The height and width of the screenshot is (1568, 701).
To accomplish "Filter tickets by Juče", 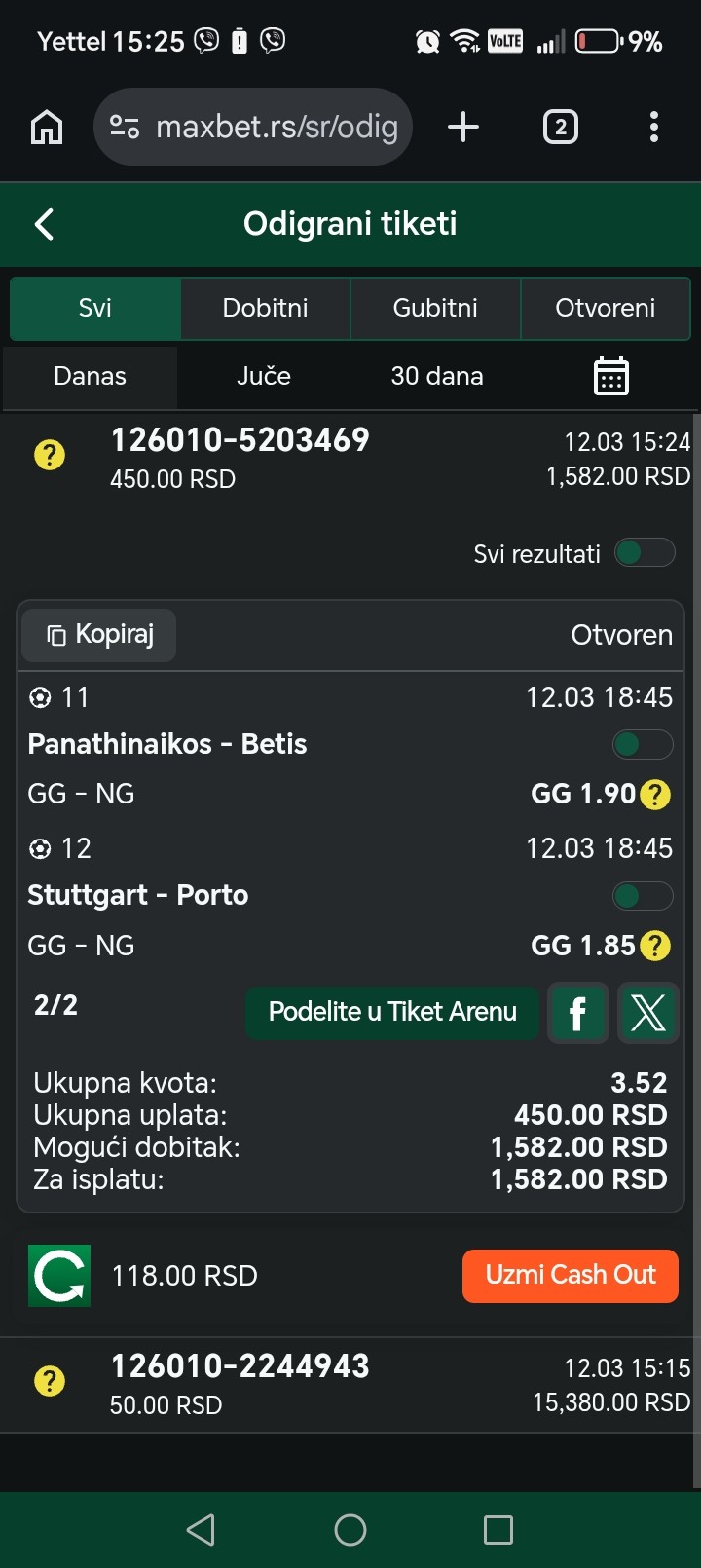I will (264, 376).
